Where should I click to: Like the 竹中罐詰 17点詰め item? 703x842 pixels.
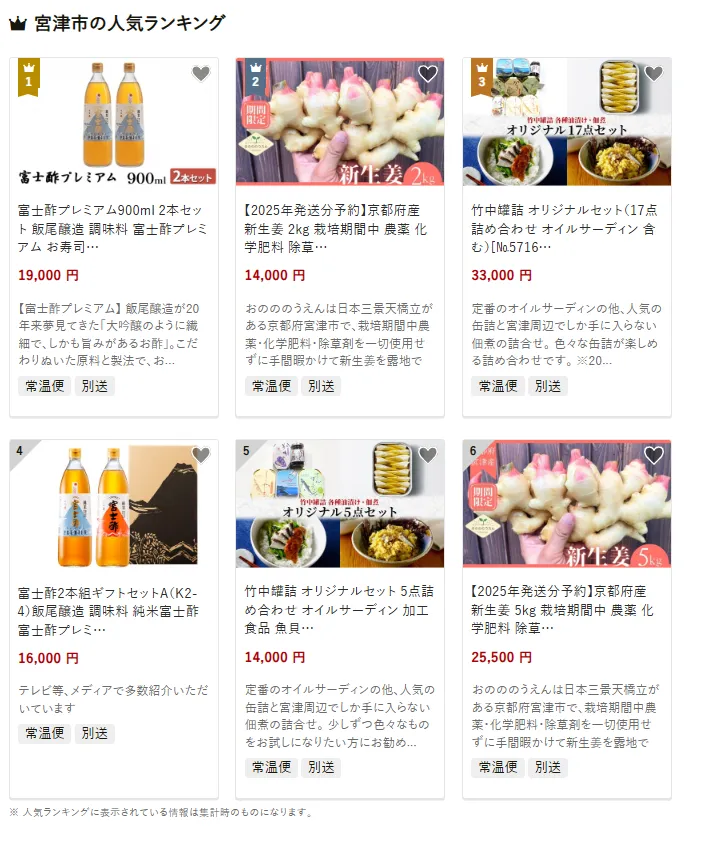click(x=654, y=73)
